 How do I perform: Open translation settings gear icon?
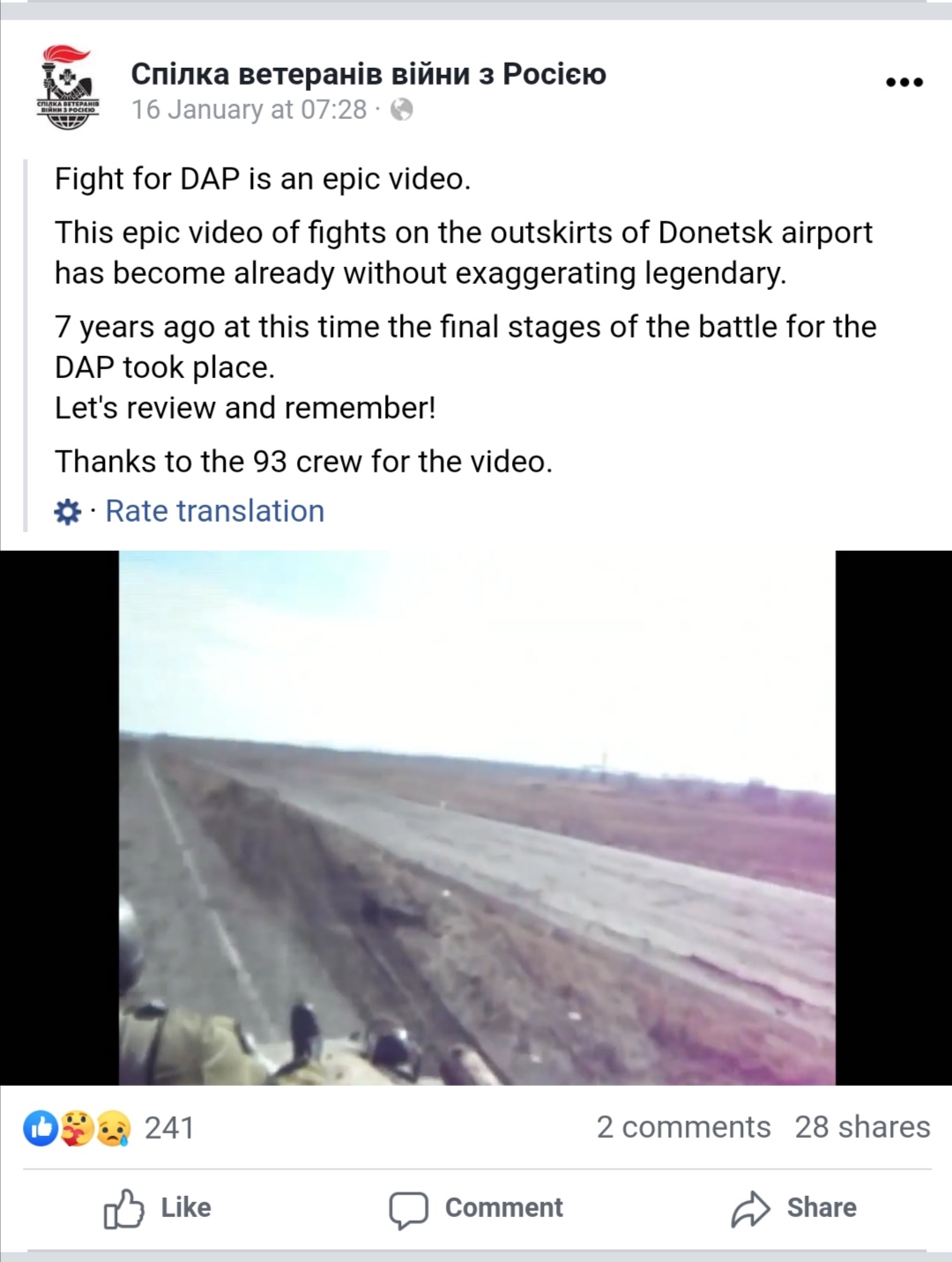coord(68,512)
